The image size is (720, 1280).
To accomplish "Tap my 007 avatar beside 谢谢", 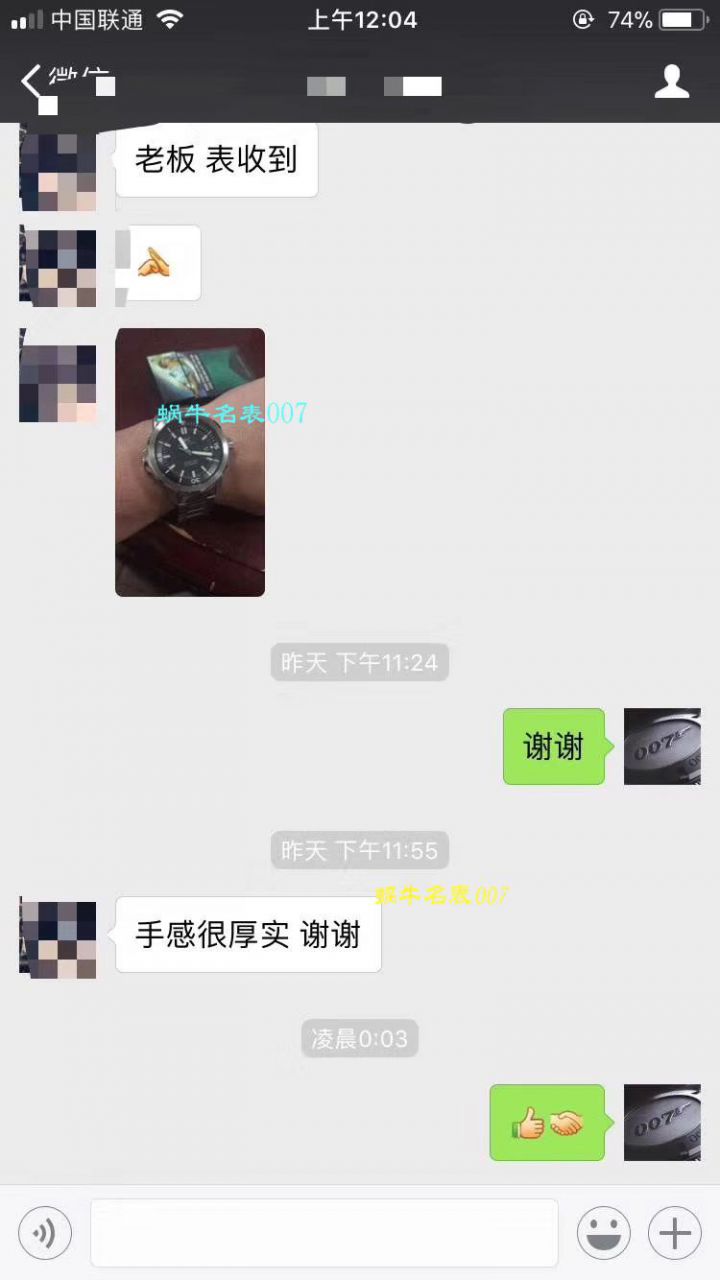I will (662, 746).
